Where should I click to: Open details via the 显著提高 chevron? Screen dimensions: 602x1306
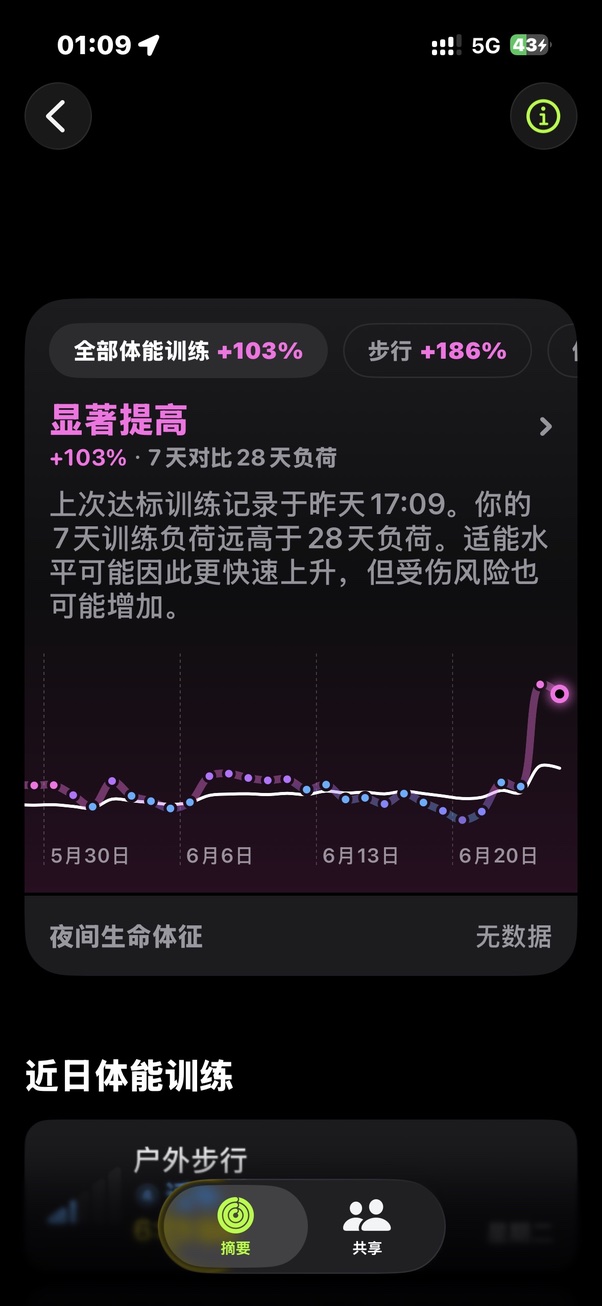545,427
